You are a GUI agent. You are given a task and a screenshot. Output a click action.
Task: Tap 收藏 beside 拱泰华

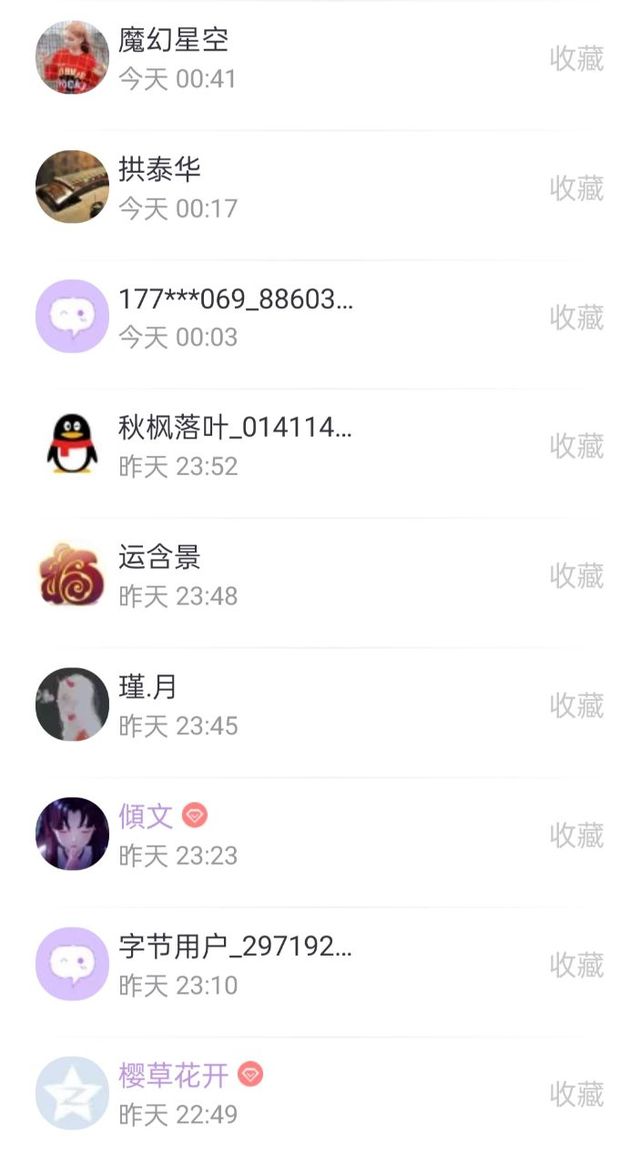(576, 187)
